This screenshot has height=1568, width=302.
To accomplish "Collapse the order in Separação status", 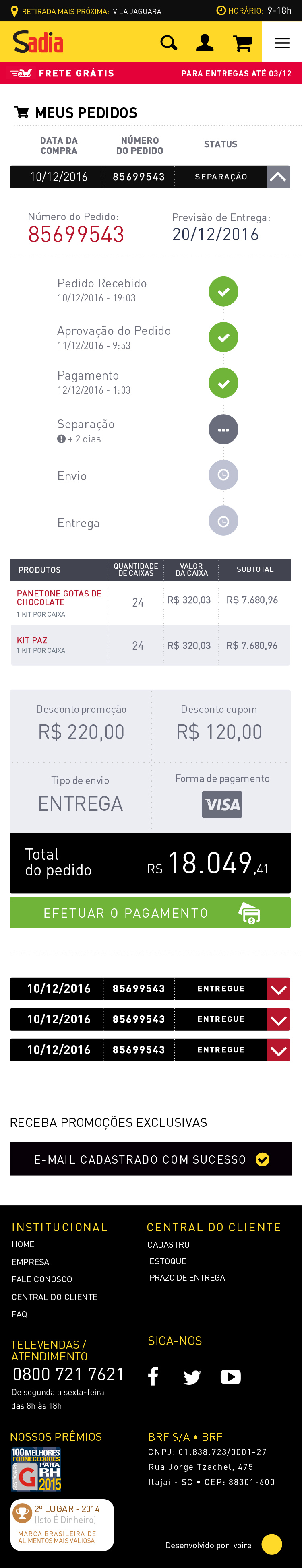I will [x=278, y=177].
